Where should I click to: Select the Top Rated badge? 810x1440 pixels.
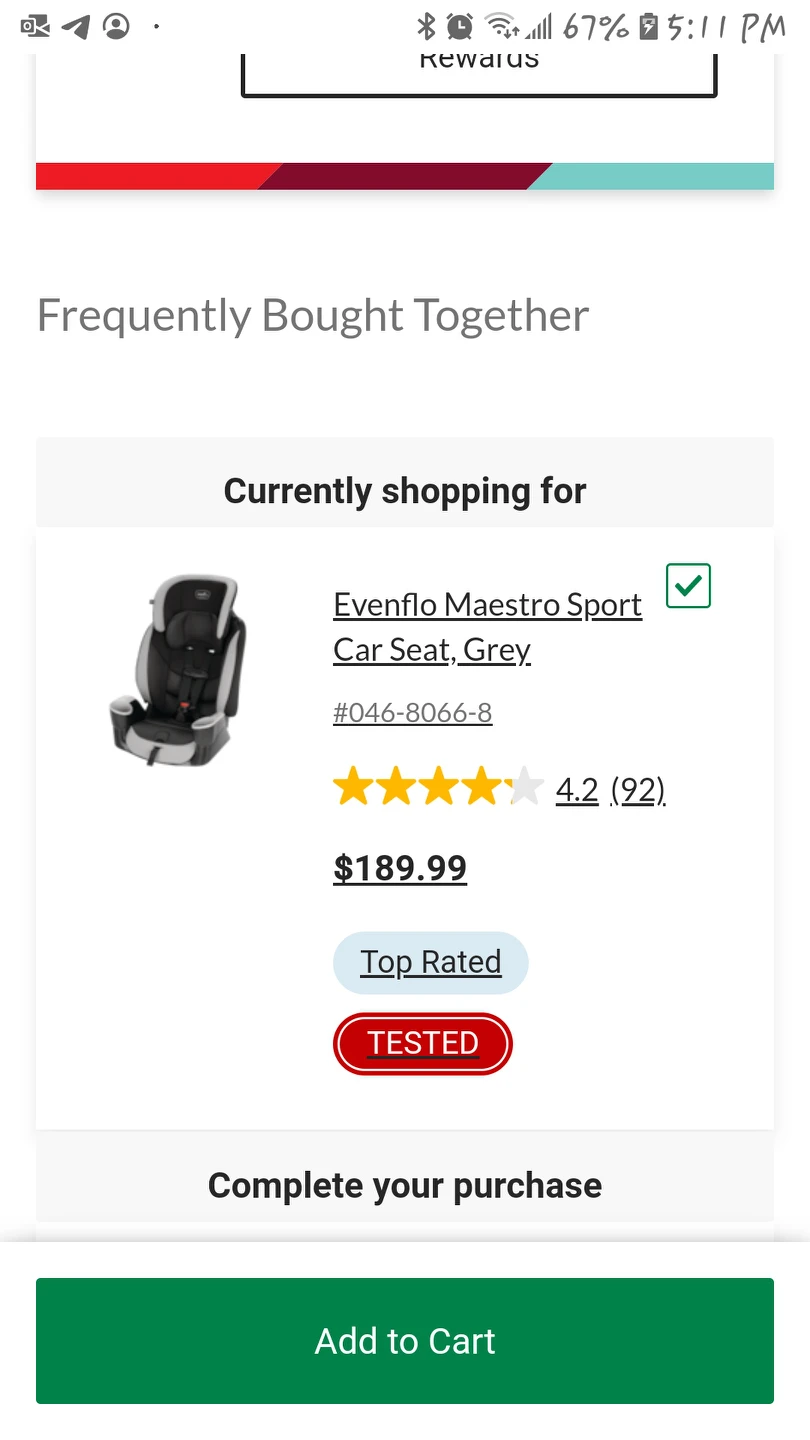tap(430, 962)
